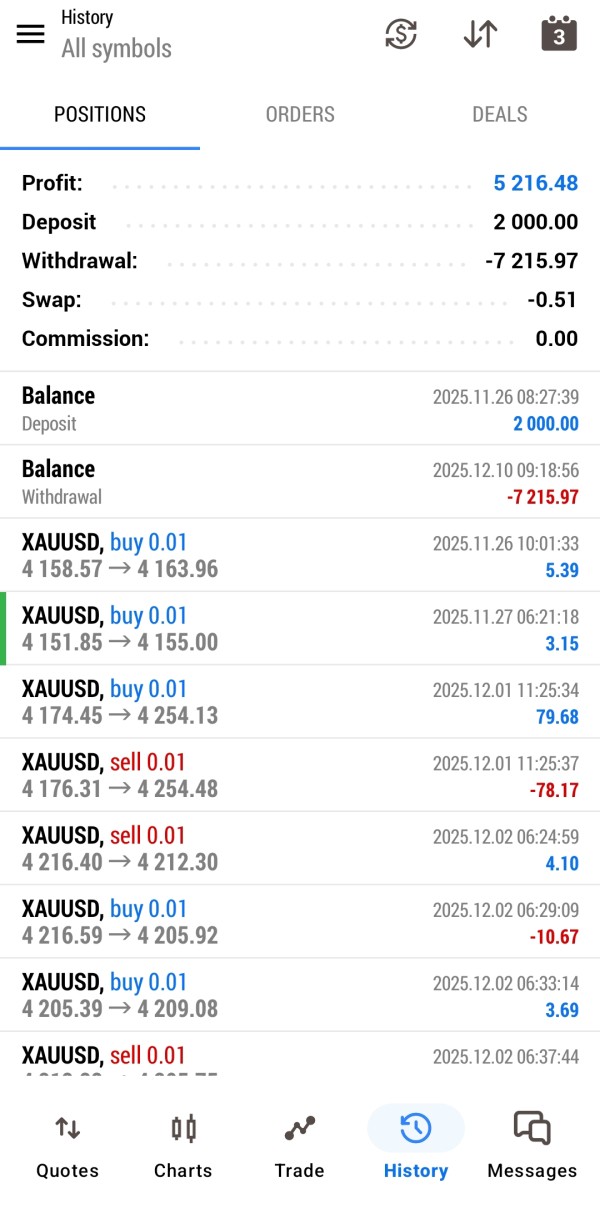
Task: Expand the XAUUSD buy with -10.67 loss
Action: point(300,922)
